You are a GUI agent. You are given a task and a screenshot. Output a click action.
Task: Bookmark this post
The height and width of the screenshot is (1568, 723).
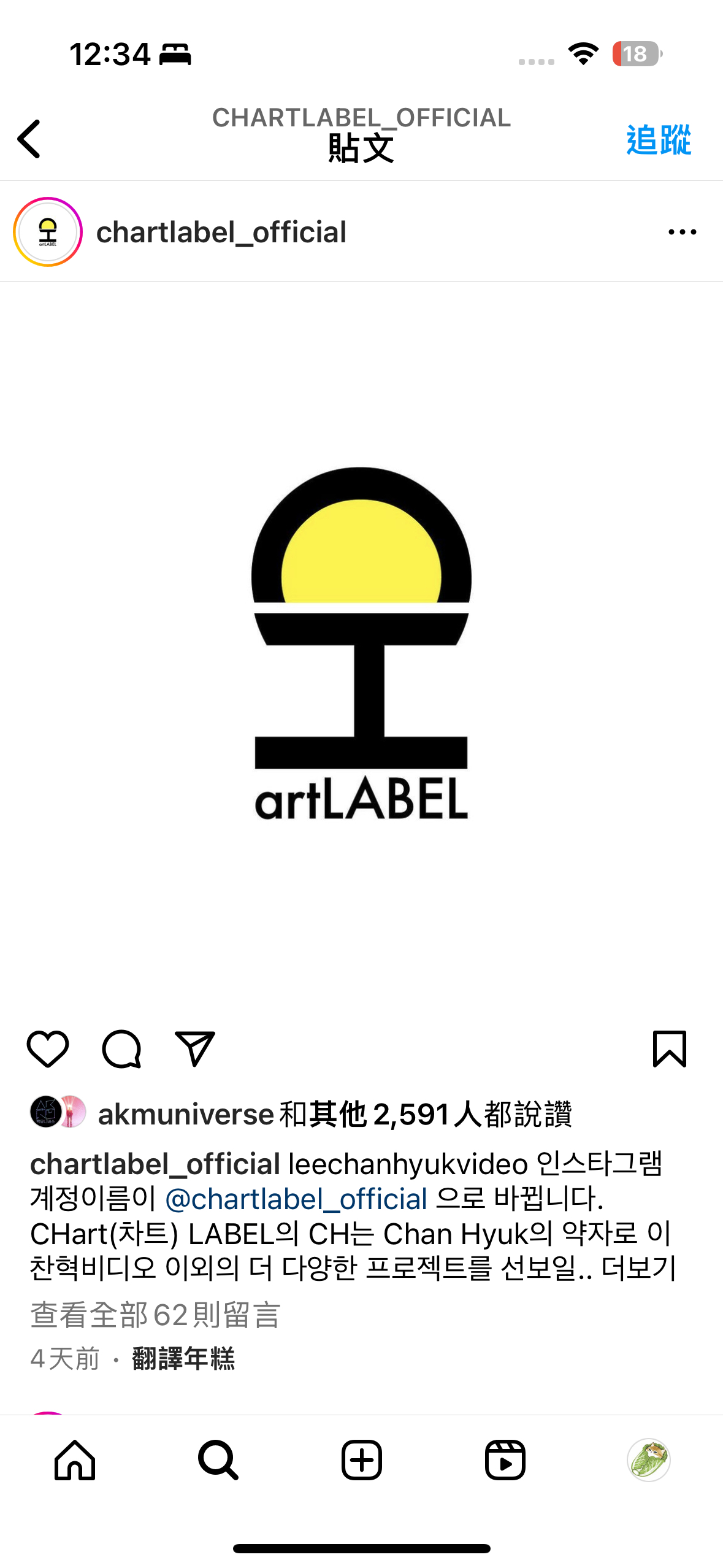669,1049
